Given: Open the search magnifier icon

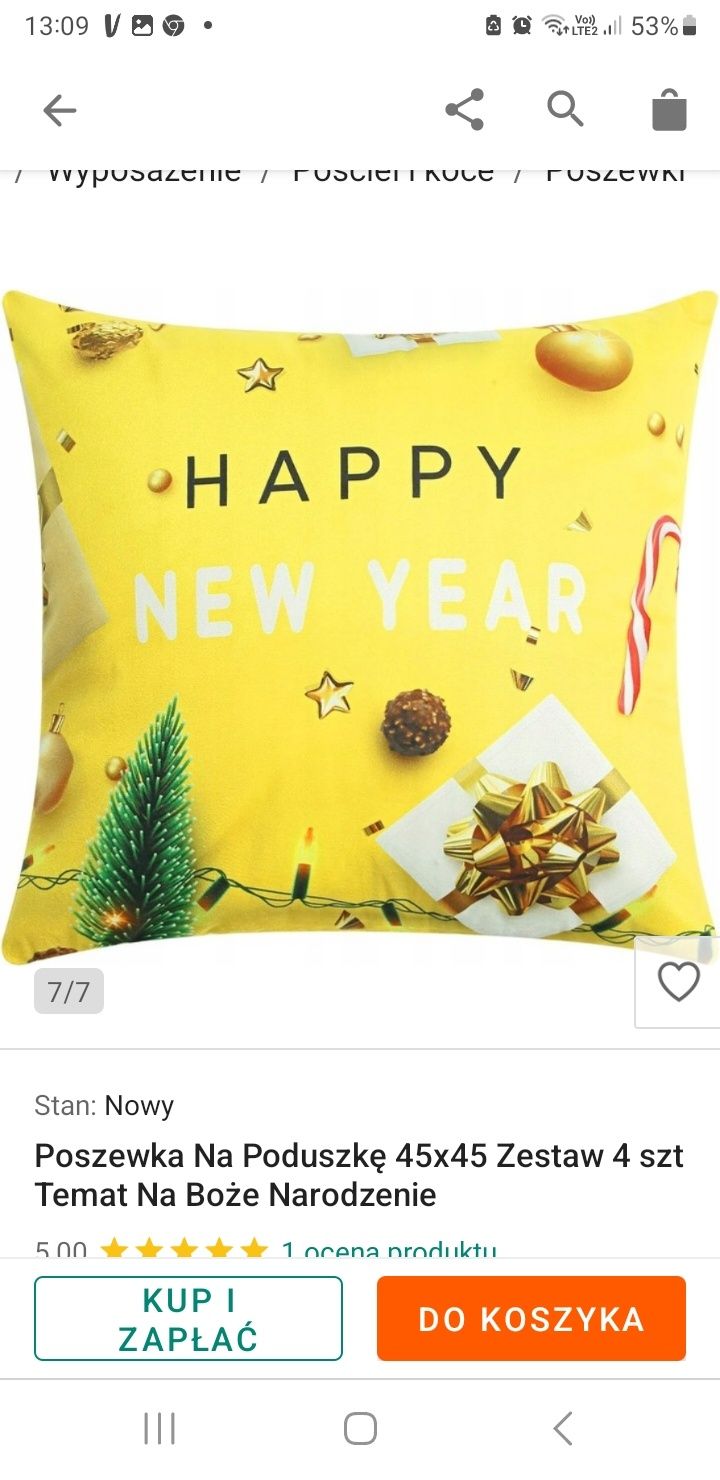Looking at the screenshot, I should [x=565, y=109].
